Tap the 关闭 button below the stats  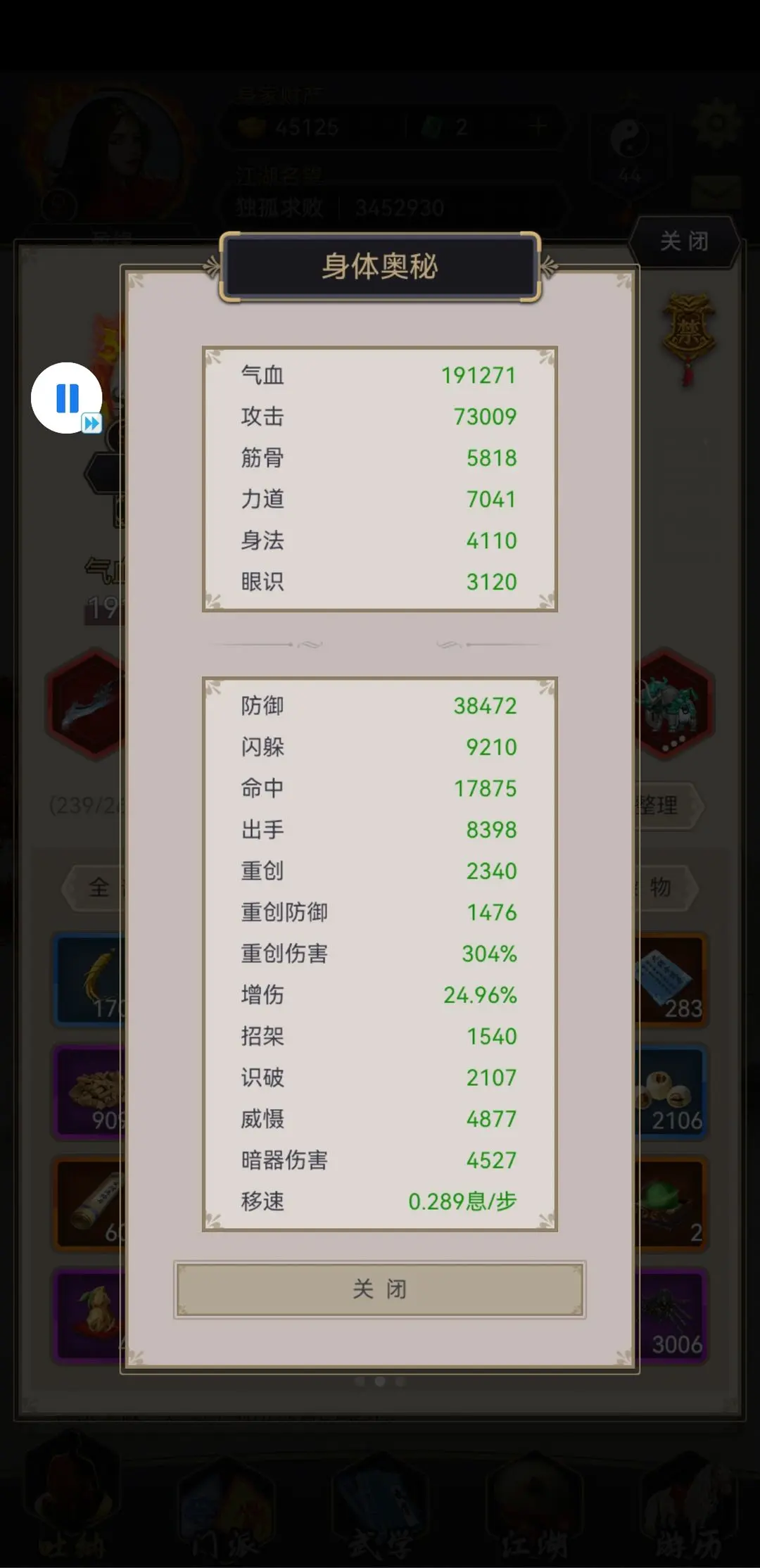point(379,1289)
